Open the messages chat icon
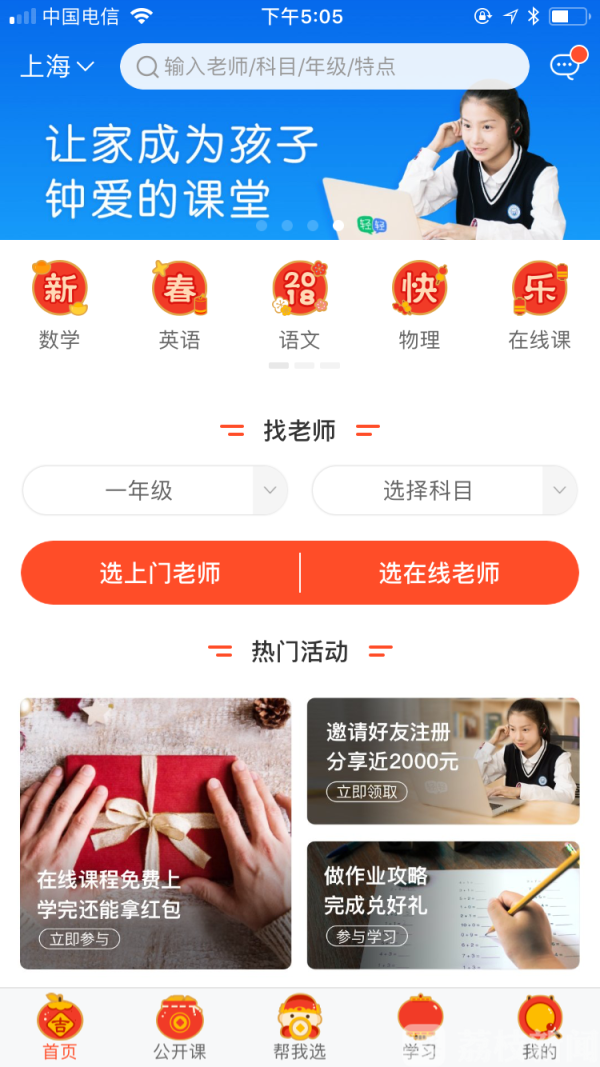The height and width of the screenshot is (1067, 600). click(565, 66)
